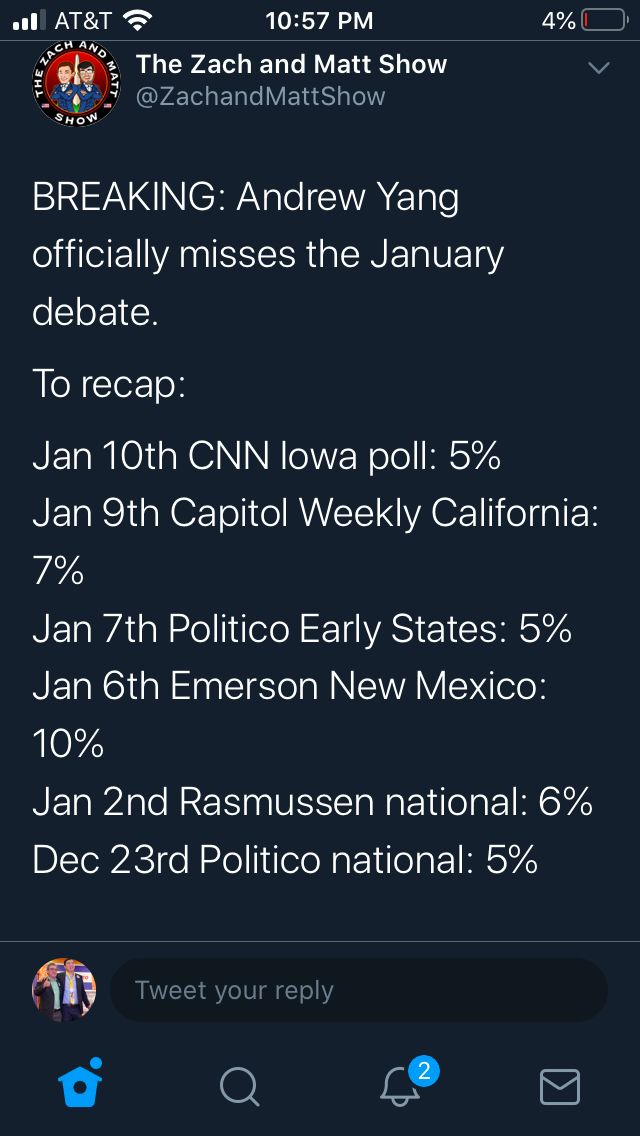Open the @ZachandMattShow account name

pyautogui.click(x=260, y=96)
